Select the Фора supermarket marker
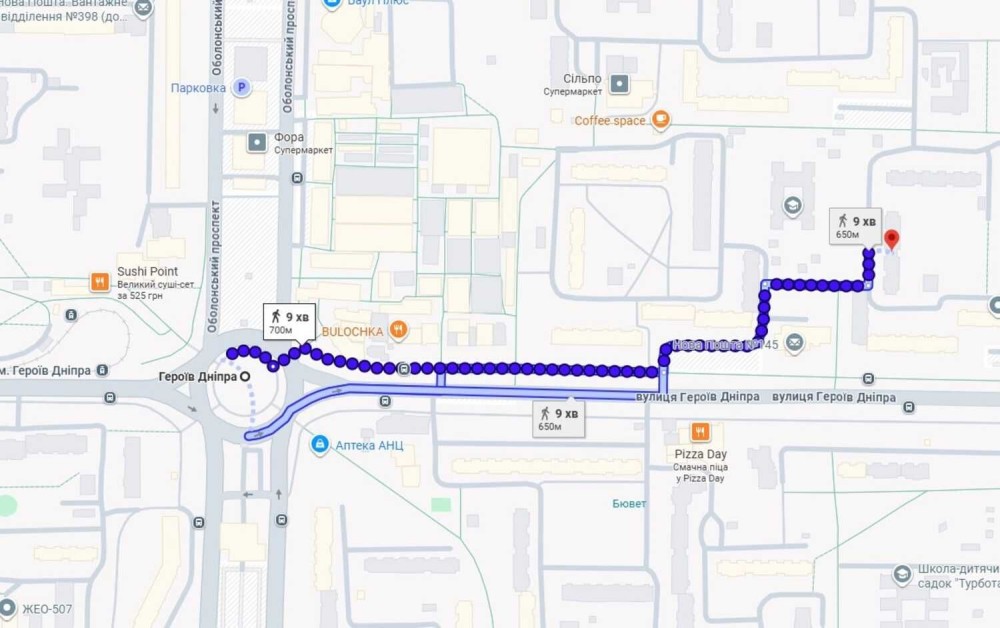The image size is (1000, 628). (x=257, y=141)
